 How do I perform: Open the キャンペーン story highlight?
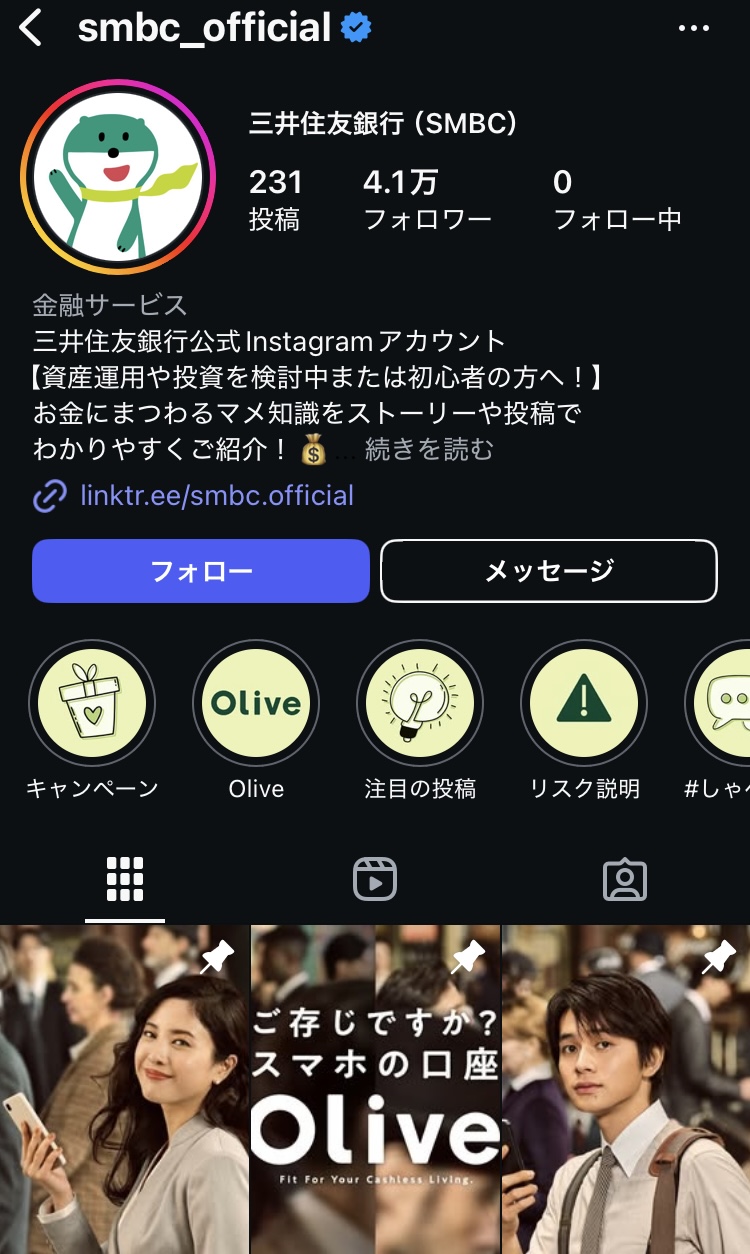pos(92,705)
